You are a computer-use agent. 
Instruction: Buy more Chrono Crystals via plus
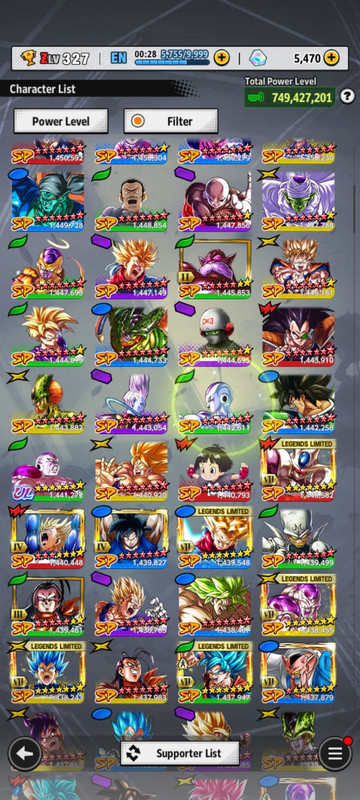point(331,58)
